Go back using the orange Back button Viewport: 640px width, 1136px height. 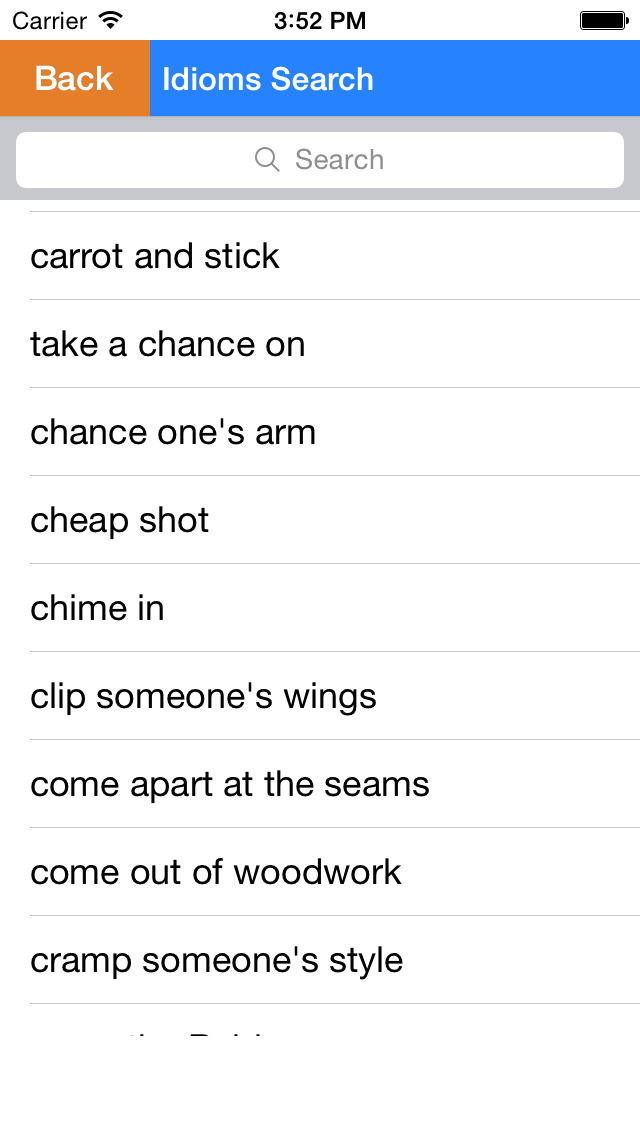point(75,78)
